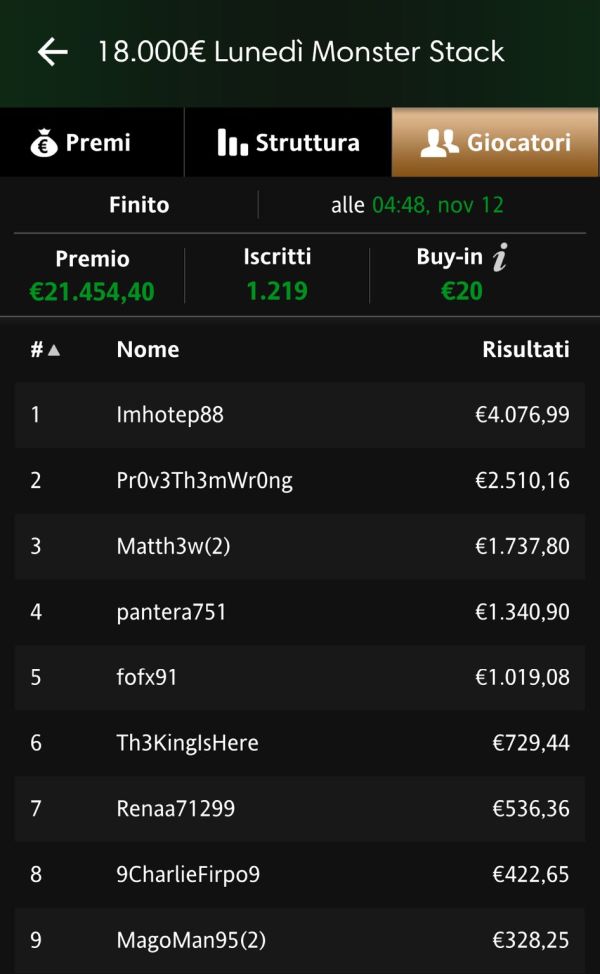Sort the list by Risultati column
Viewport: 600px width, 974px height.
point(525,349)
